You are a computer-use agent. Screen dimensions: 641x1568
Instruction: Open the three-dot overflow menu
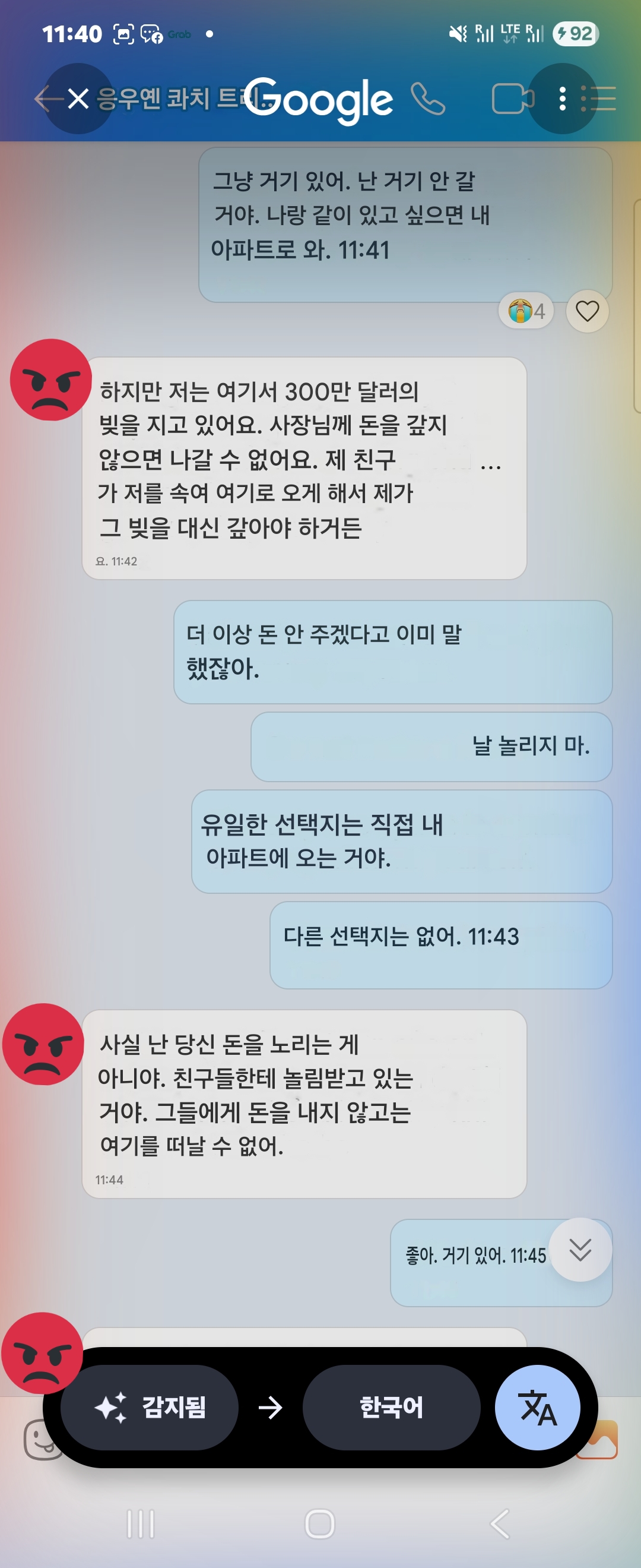562,99
